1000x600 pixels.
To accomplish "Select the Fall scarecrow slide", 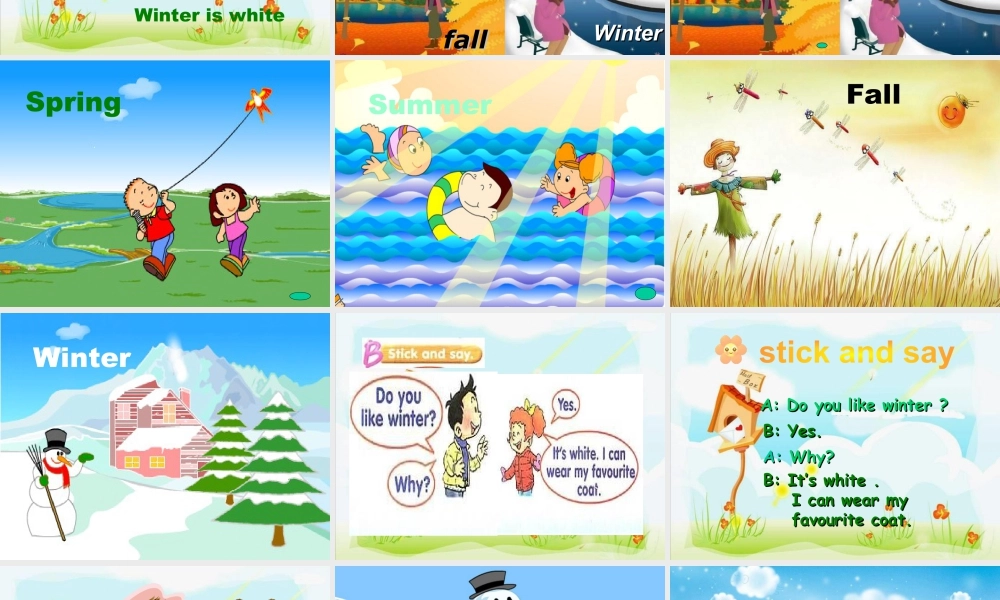I will pyautogui.click(x=834, y=183).
